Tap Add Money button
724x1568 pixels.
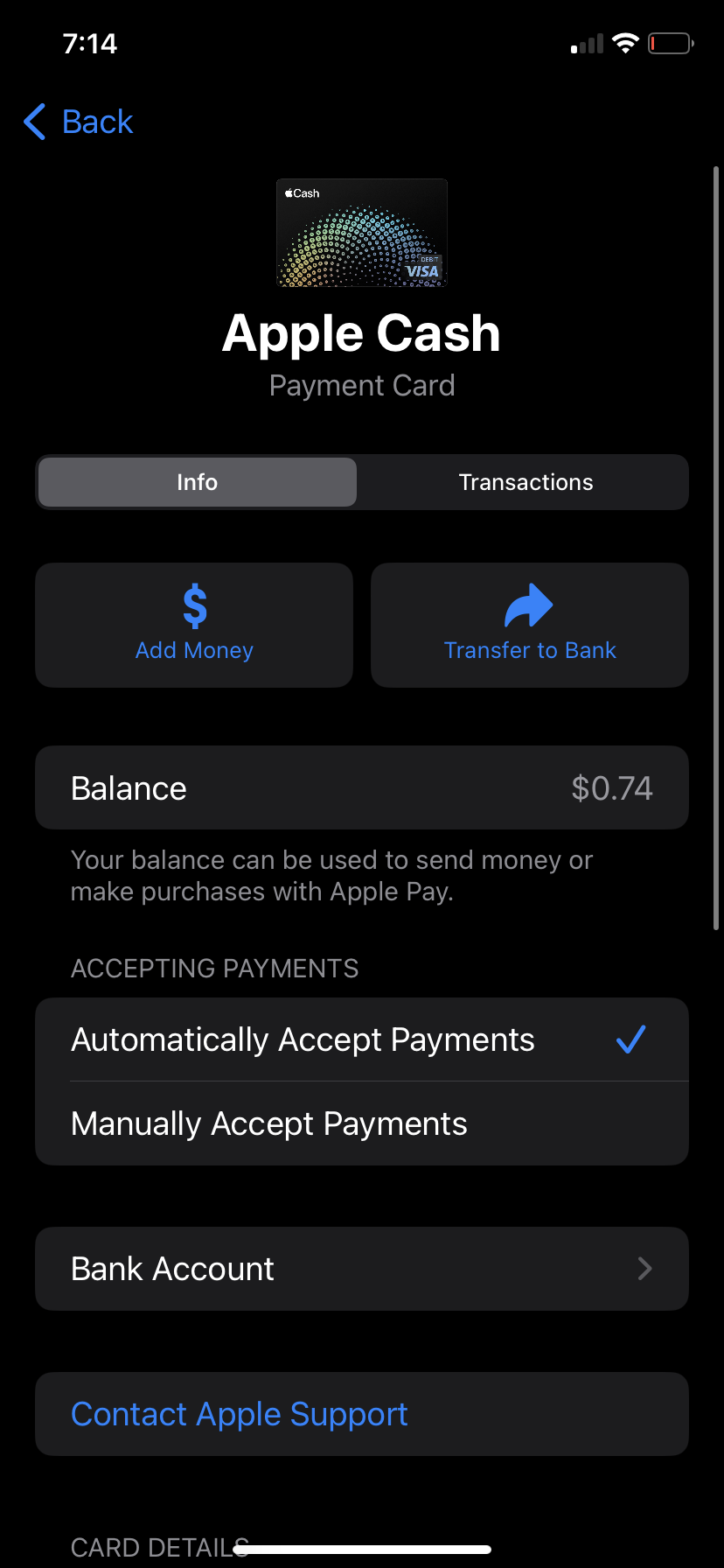pos(194,625)
